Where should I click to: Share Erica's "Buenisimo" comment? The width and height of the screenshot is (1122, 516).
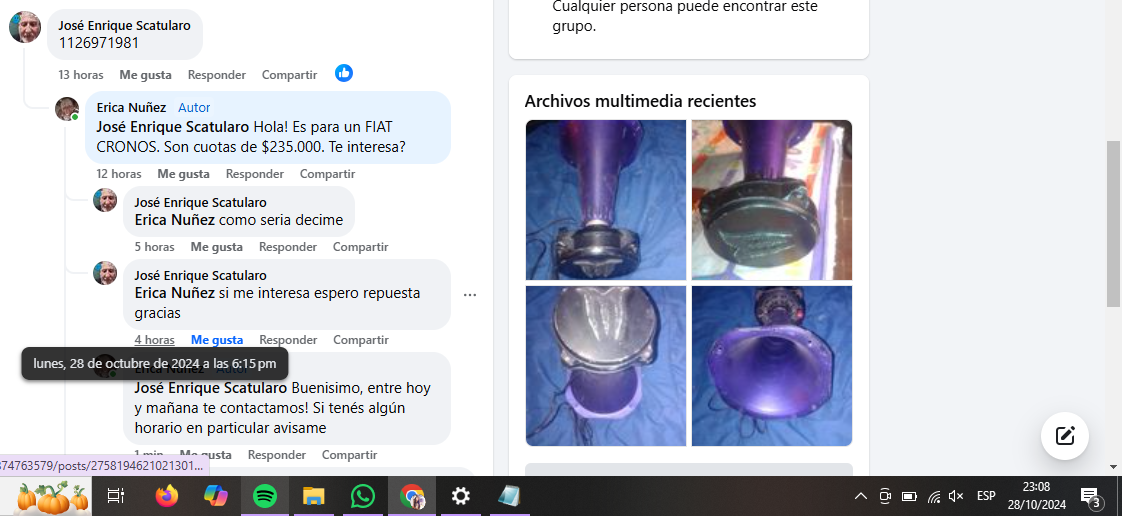pyautogui.click(x=349, y=455)
